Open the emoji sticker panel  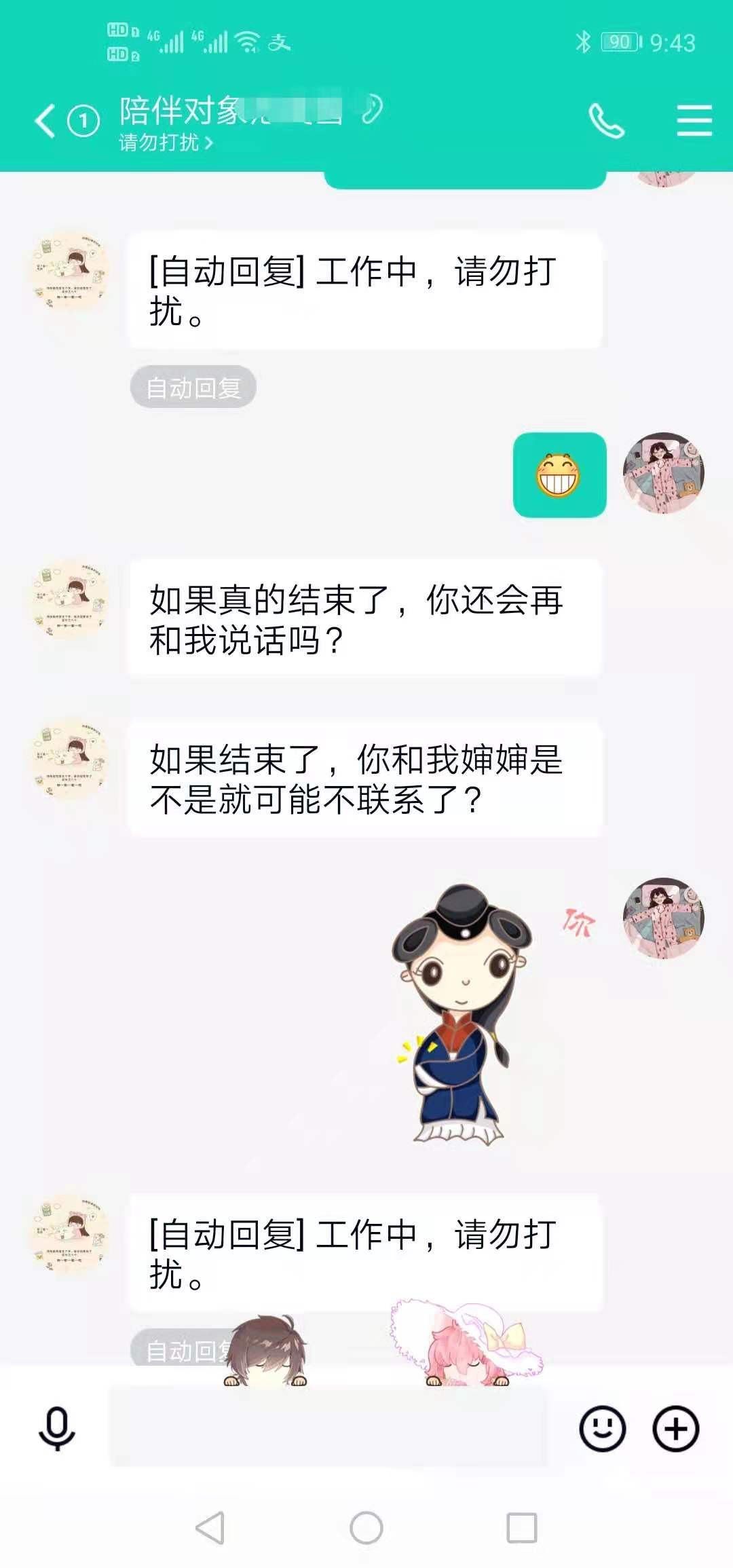tap(602, 1428)
